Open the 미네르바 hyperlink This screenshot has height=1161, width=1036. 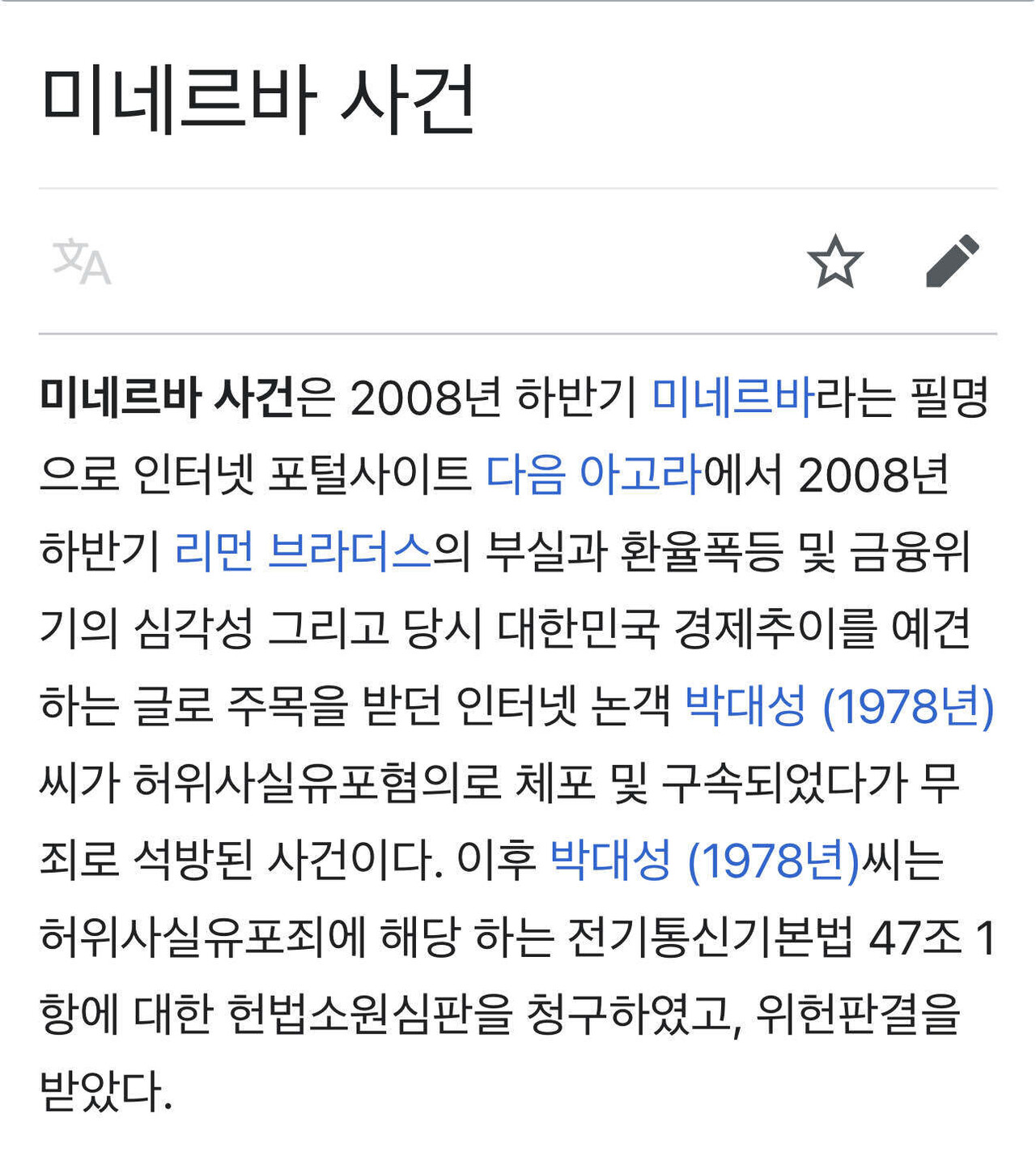pyautogui.click(x=732, y=397)
